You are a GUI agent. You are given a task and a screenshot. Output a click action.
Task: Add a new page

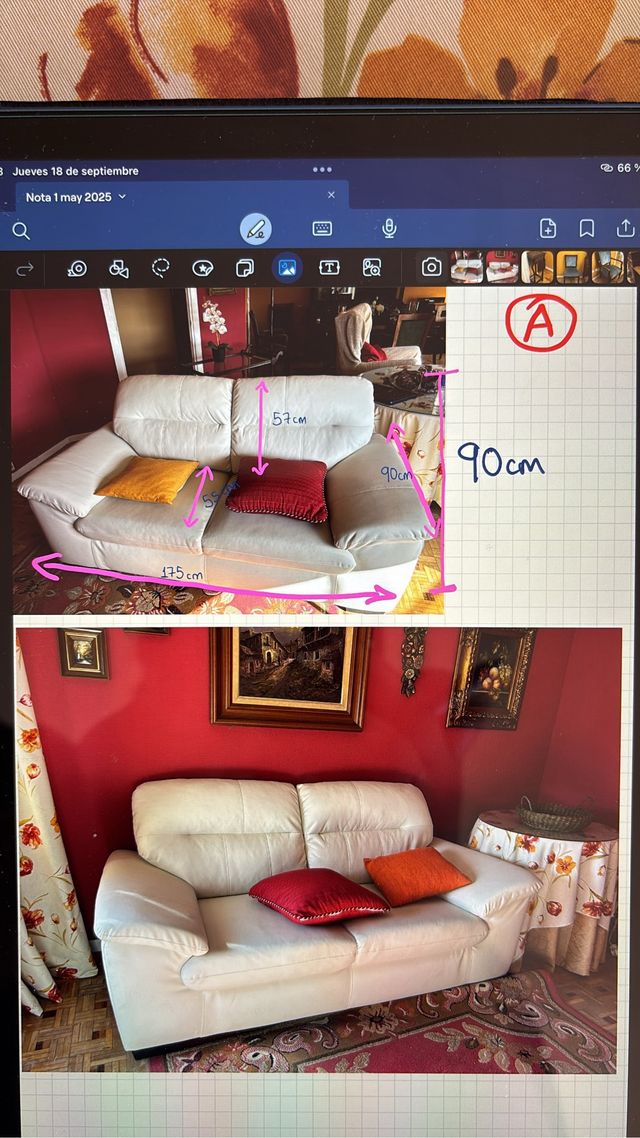tap(548, 229)
